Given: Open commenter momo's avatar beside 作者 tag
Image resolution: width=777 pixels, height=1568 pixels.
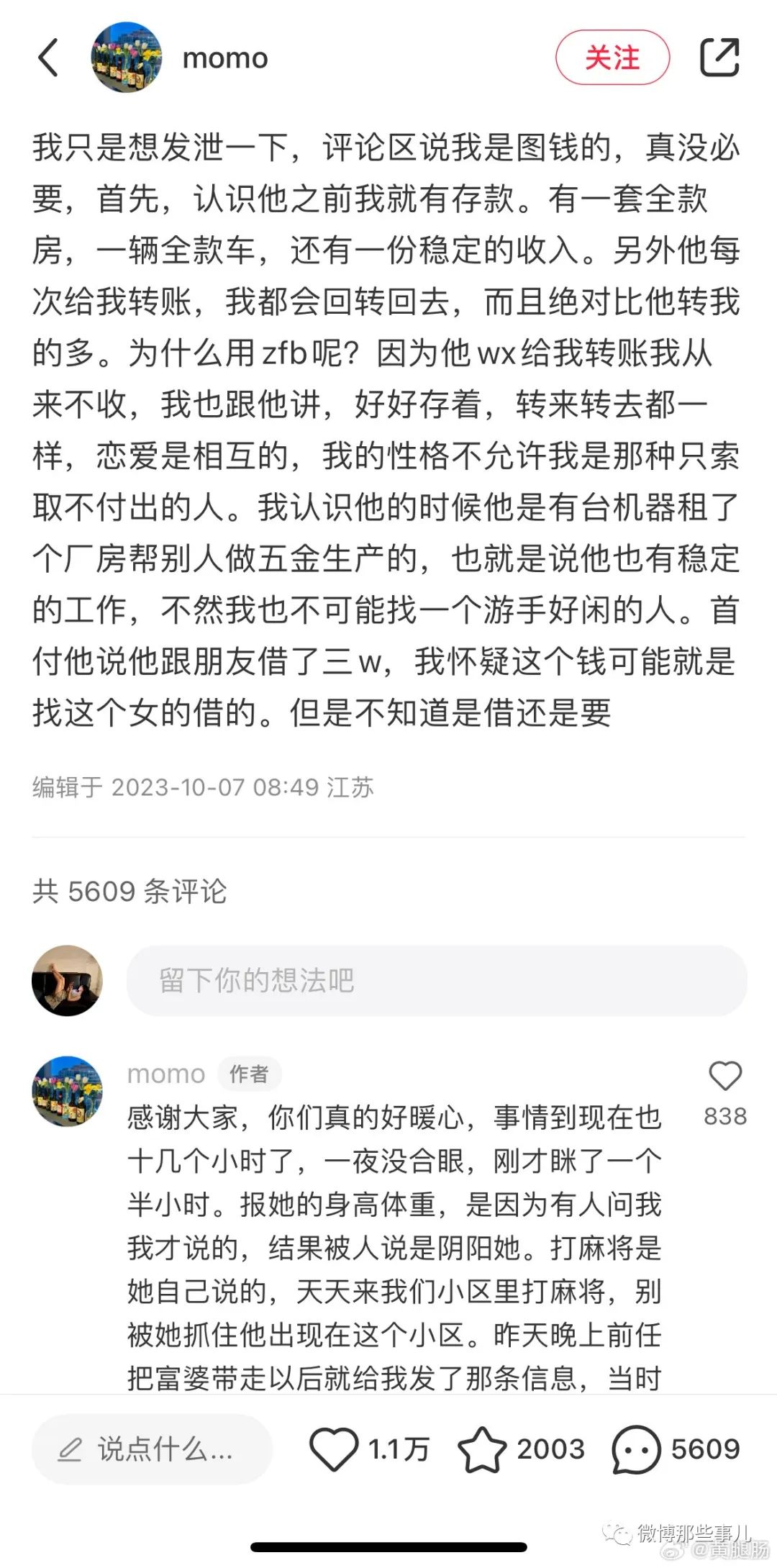Looking at the screenshot, I should [x=68, y=1091].
